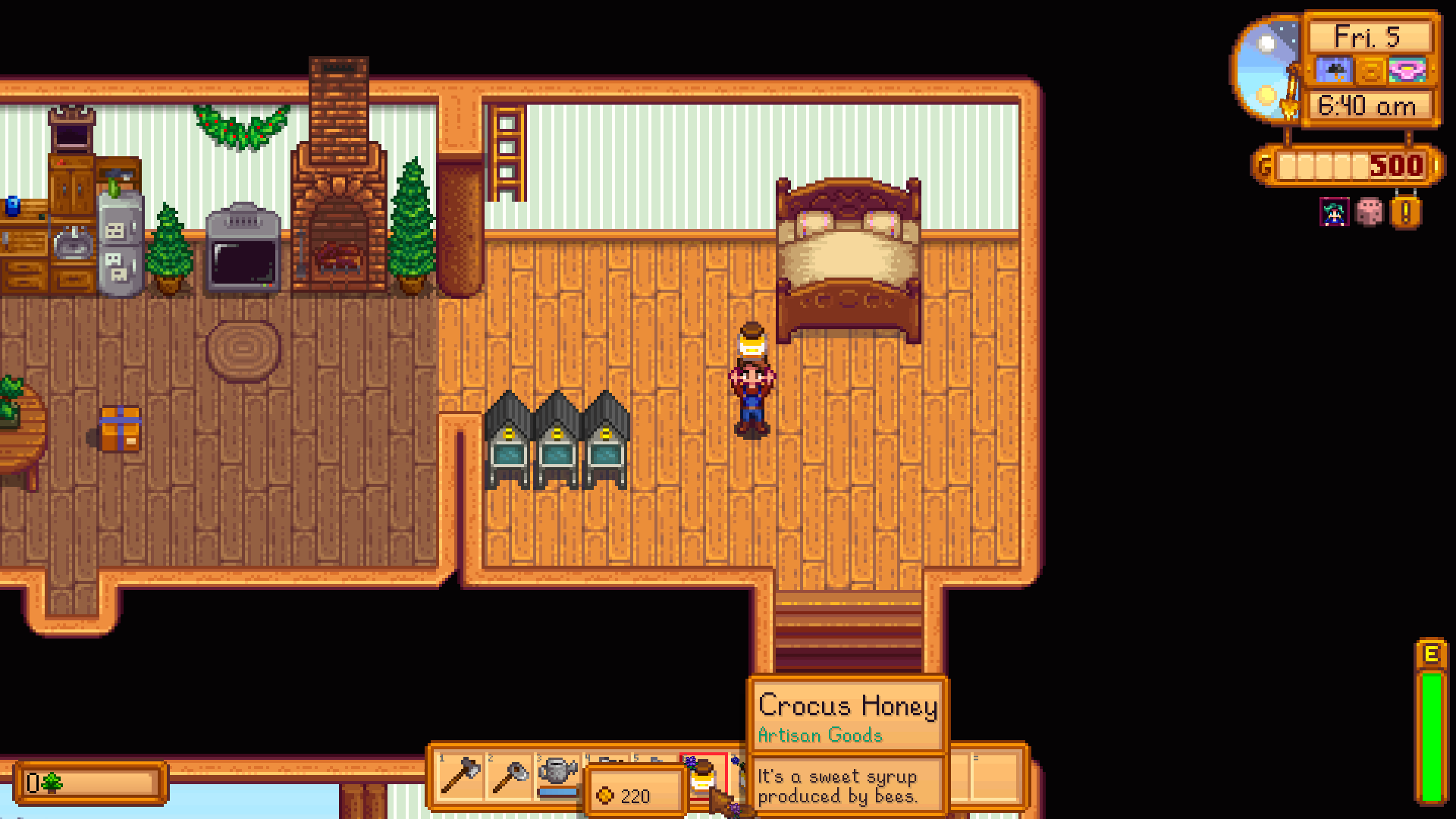Select the axe in toolbar slot 1
This screenshot has height=819, width=1456.
pyautogui.click(x=460, y=777)
